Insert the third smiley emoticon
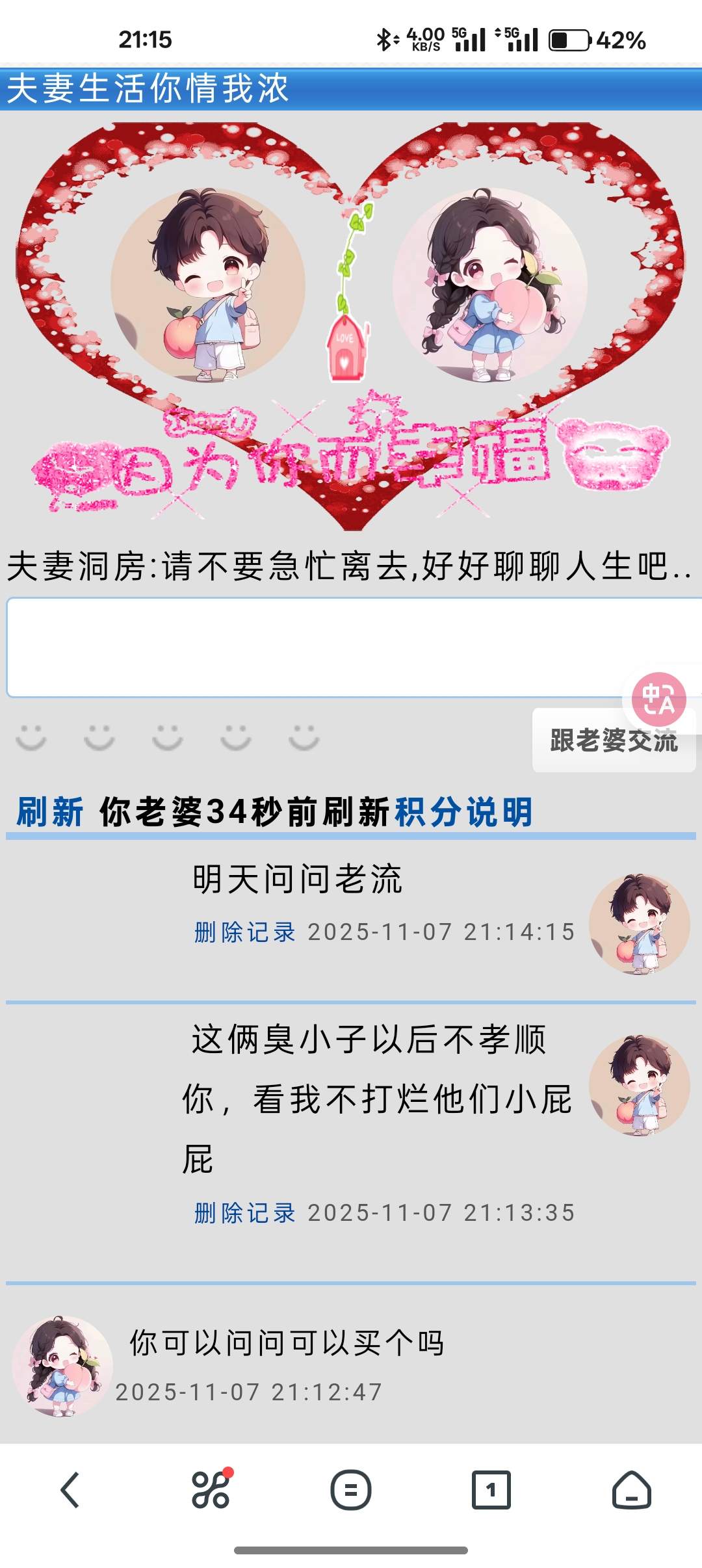This screenshot has width=702, height=1568. 168,738
